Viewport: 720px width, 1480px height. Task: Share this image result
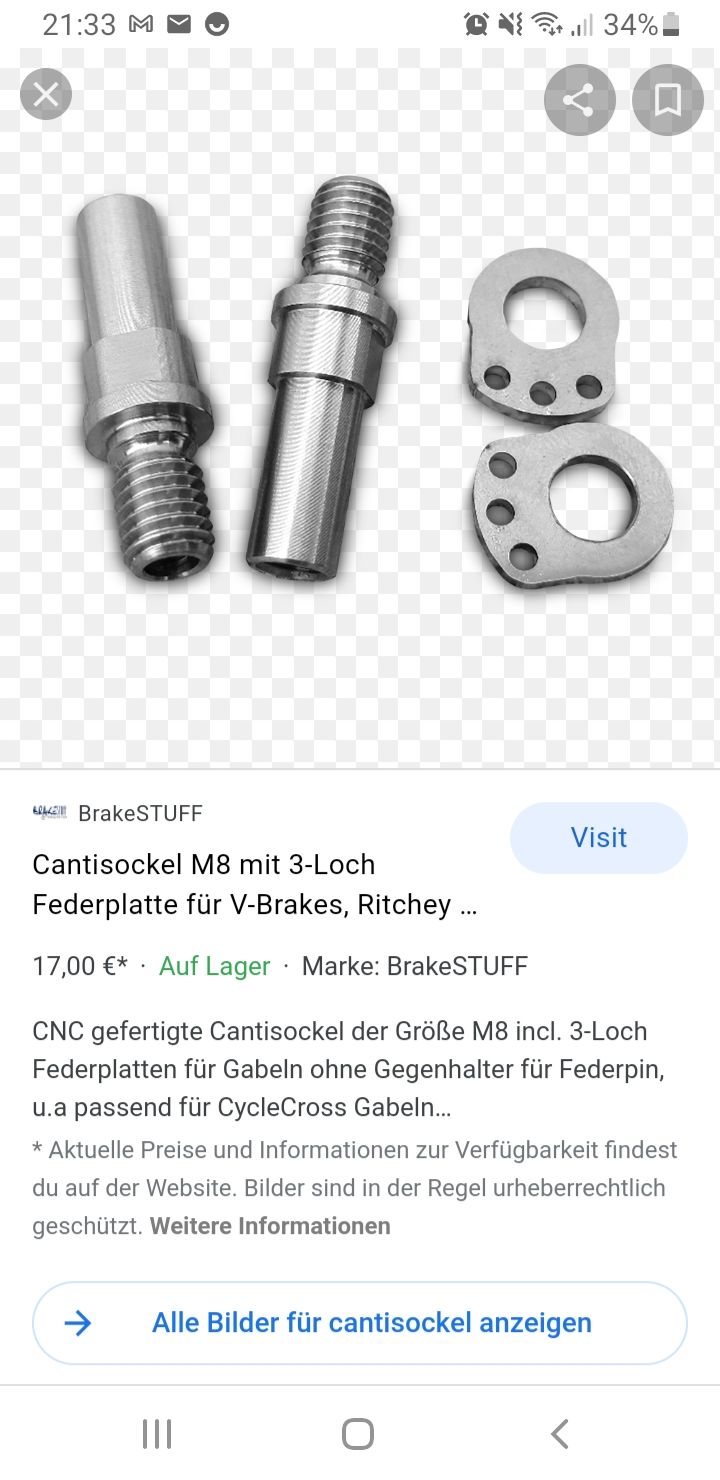[579, 100]
